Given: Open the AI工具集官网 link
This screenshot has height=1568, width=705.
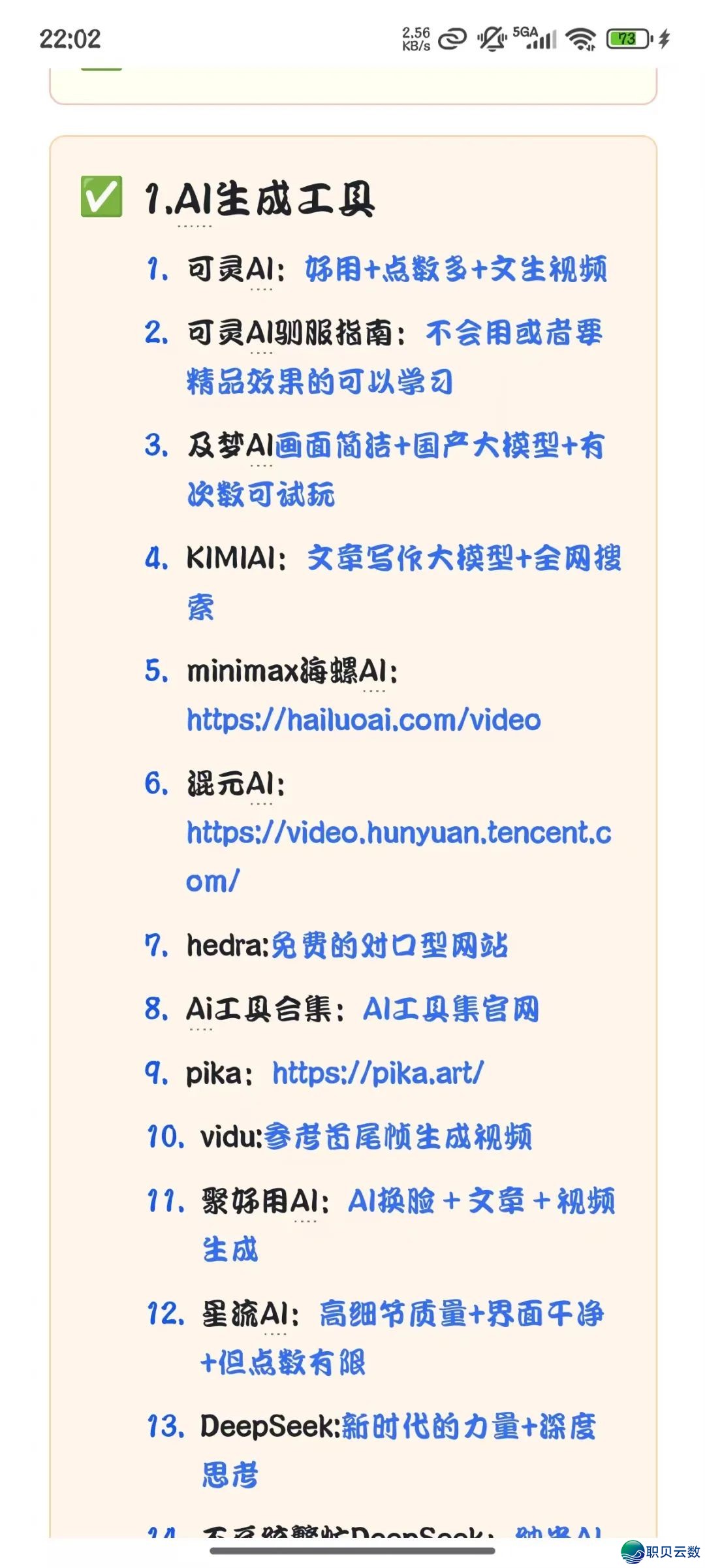Looking at the screenshot, I should tap(450, 1010).
